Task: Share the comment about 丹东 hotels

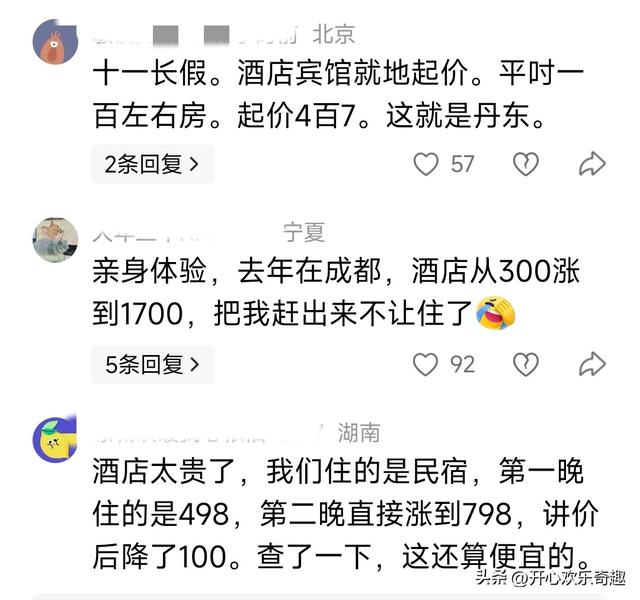Action: [x=593, y=164]
